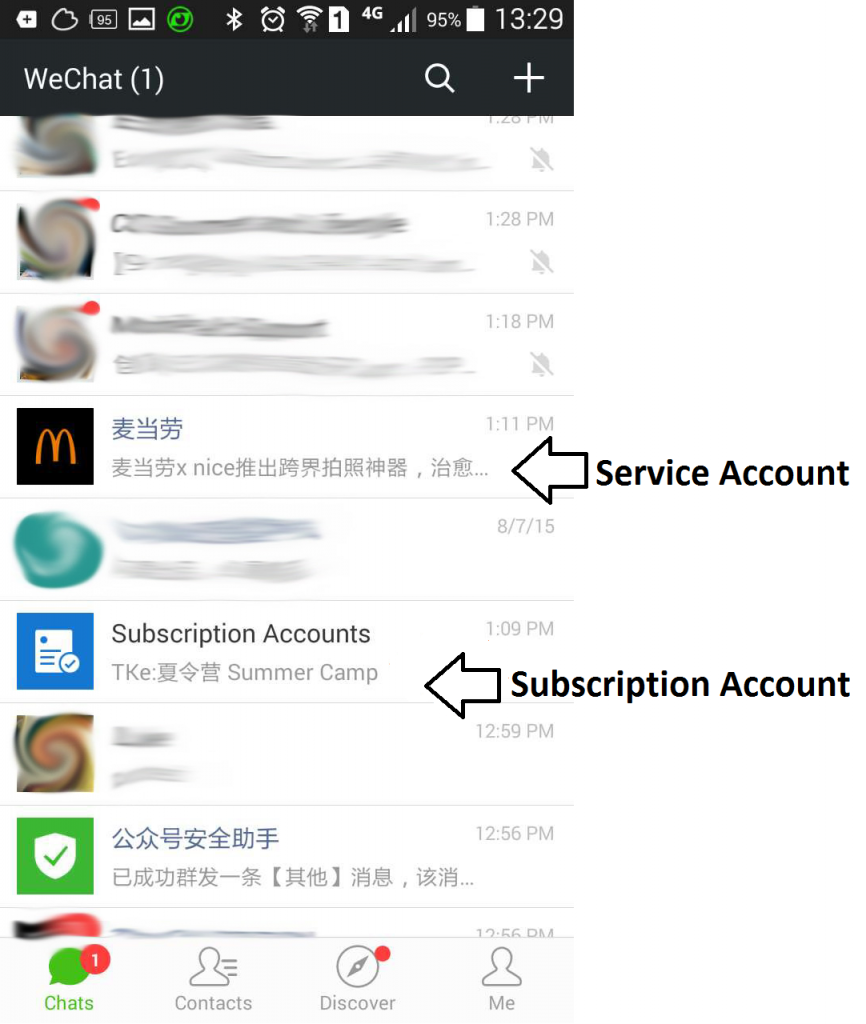866x1024 pixels.
Task: Open the Subscription Accounts folder icon
Action: [x=55, y=651]
